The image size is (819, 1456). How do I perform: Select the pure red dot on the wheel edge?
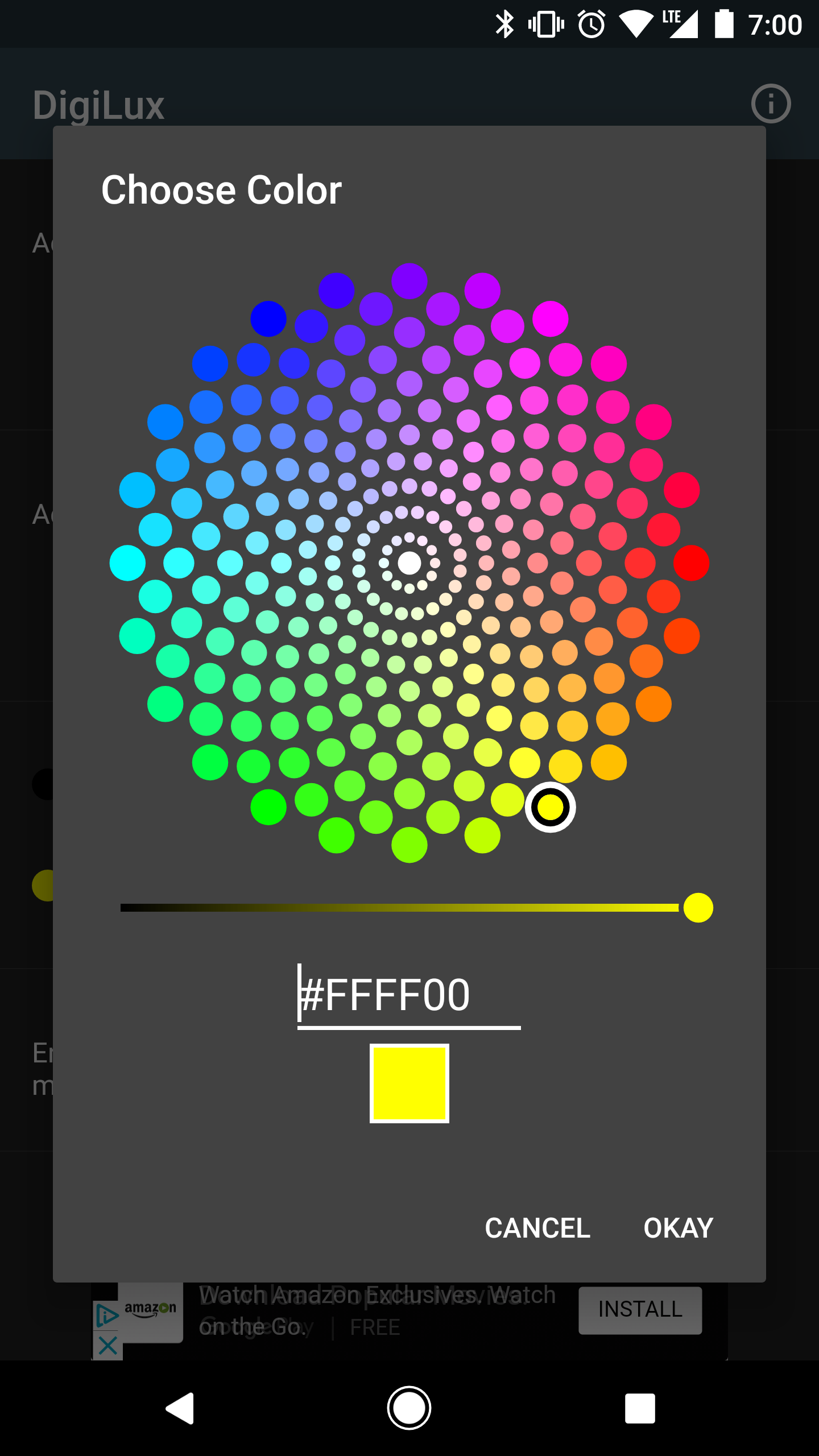tap(691, 563)
